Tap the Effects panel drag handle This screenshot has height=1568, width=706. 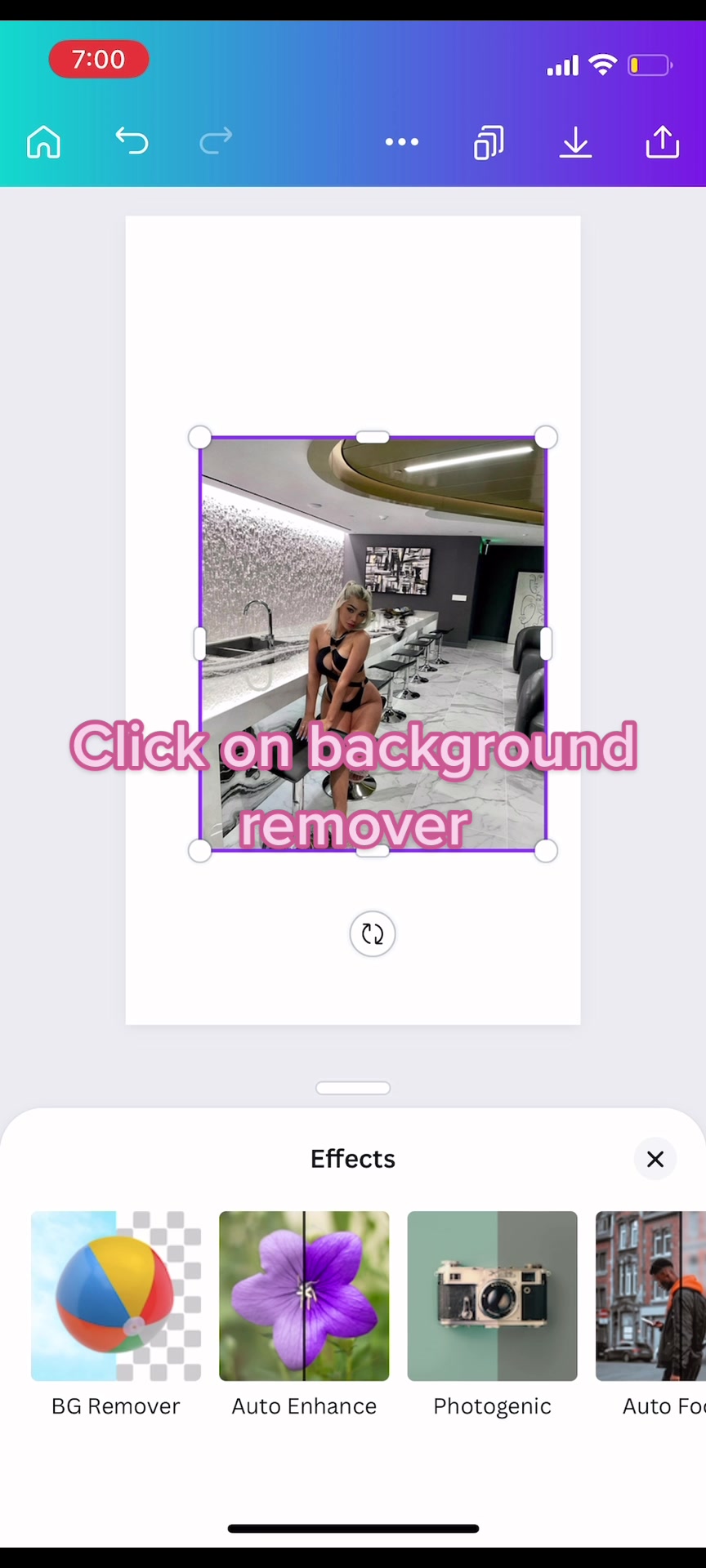[x=353, y=1088]
